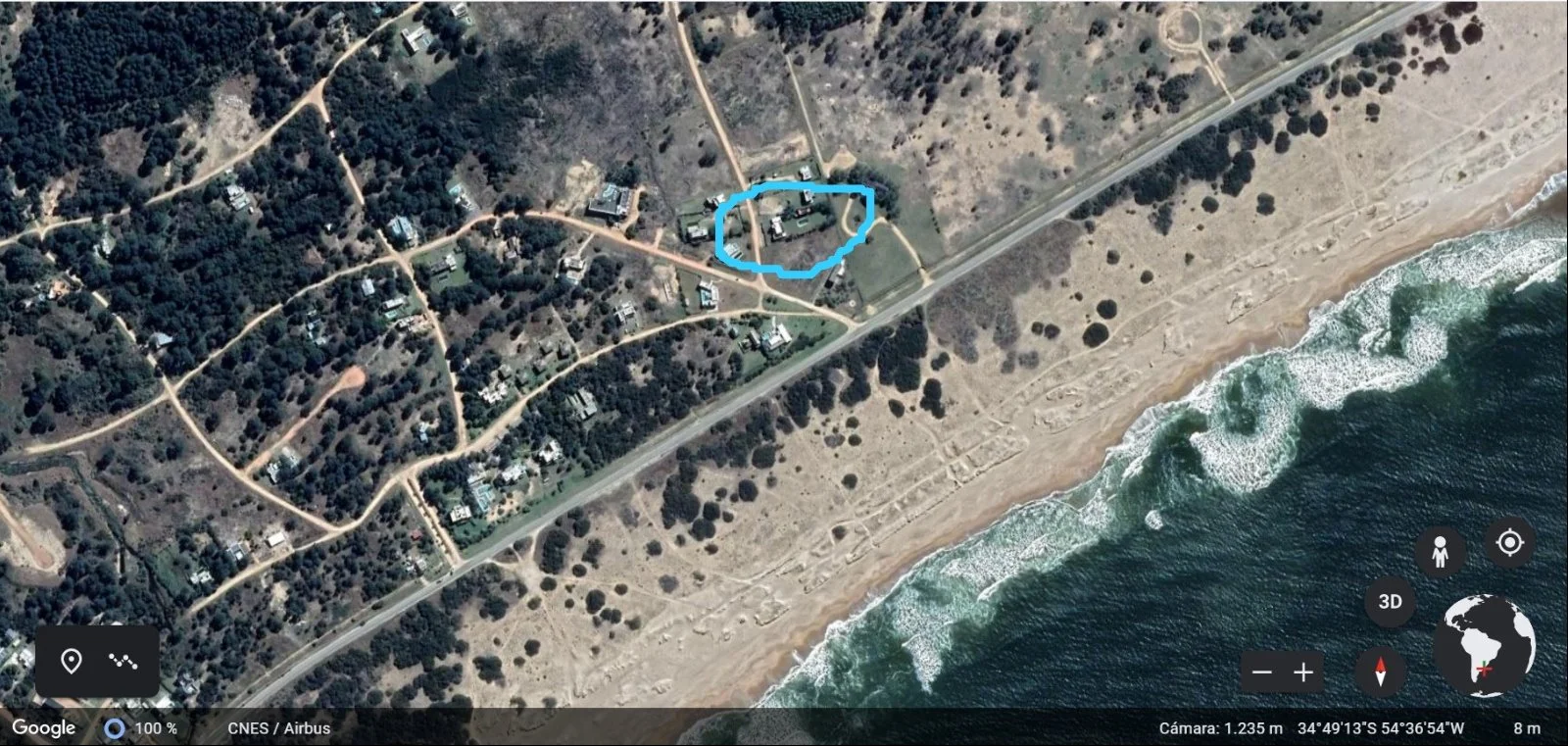Zoom in with the plus button
The height and width of the screenshot is (746, 1568).
[x=1303, y=672]
